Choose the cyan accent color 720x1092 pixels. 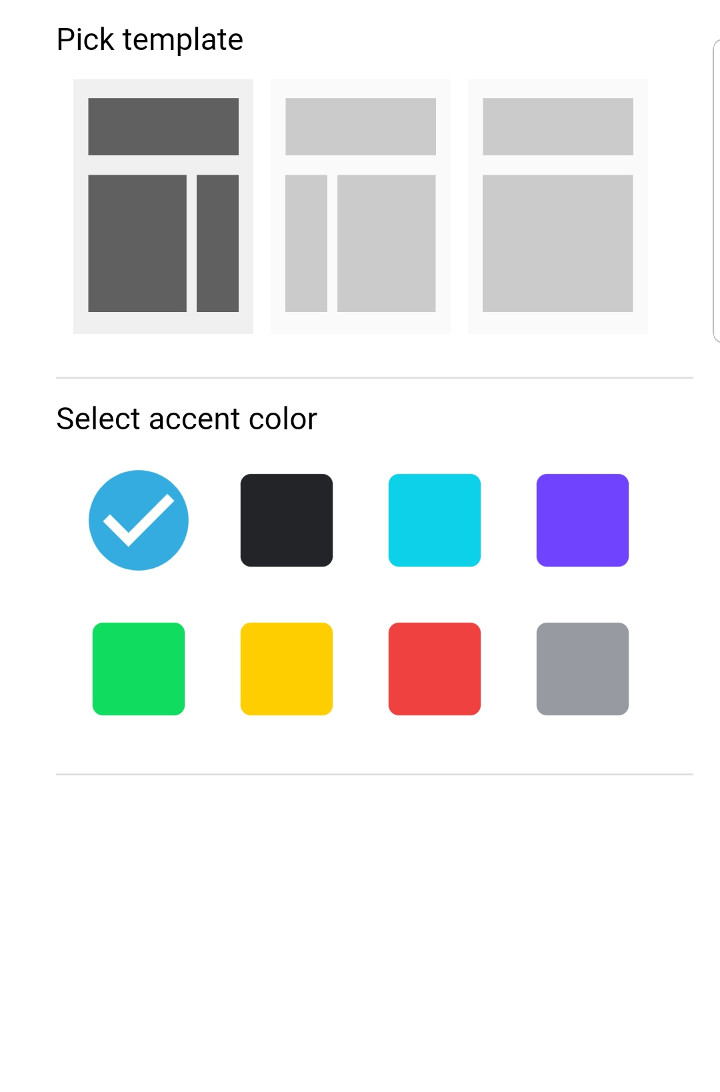click(435, 520)
